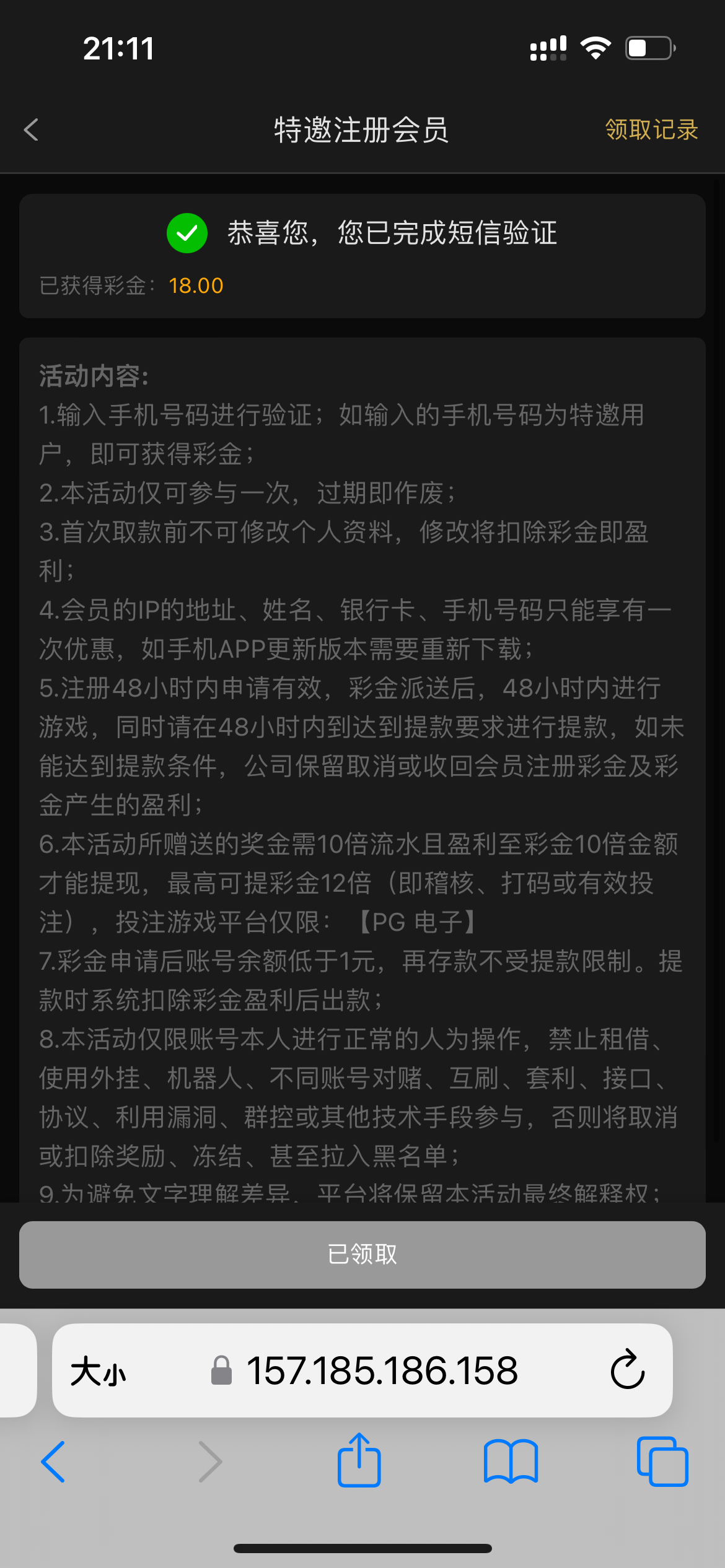The height and width of the screenshot is (1568, 725).
Task: Share this page via Safari share icon
Action: (x=359, y=1460)
